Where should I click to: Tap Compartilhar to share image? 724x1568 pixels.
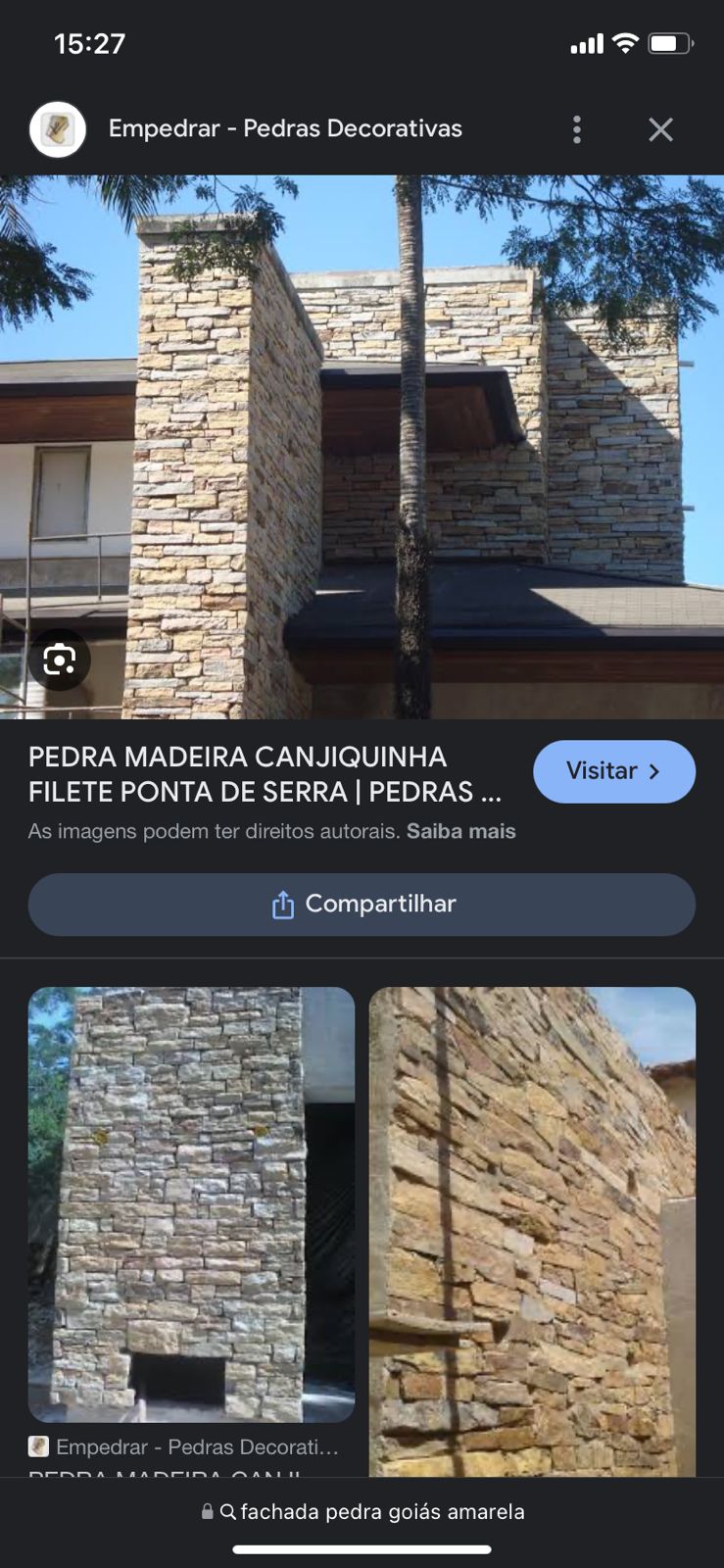point(362,904)
